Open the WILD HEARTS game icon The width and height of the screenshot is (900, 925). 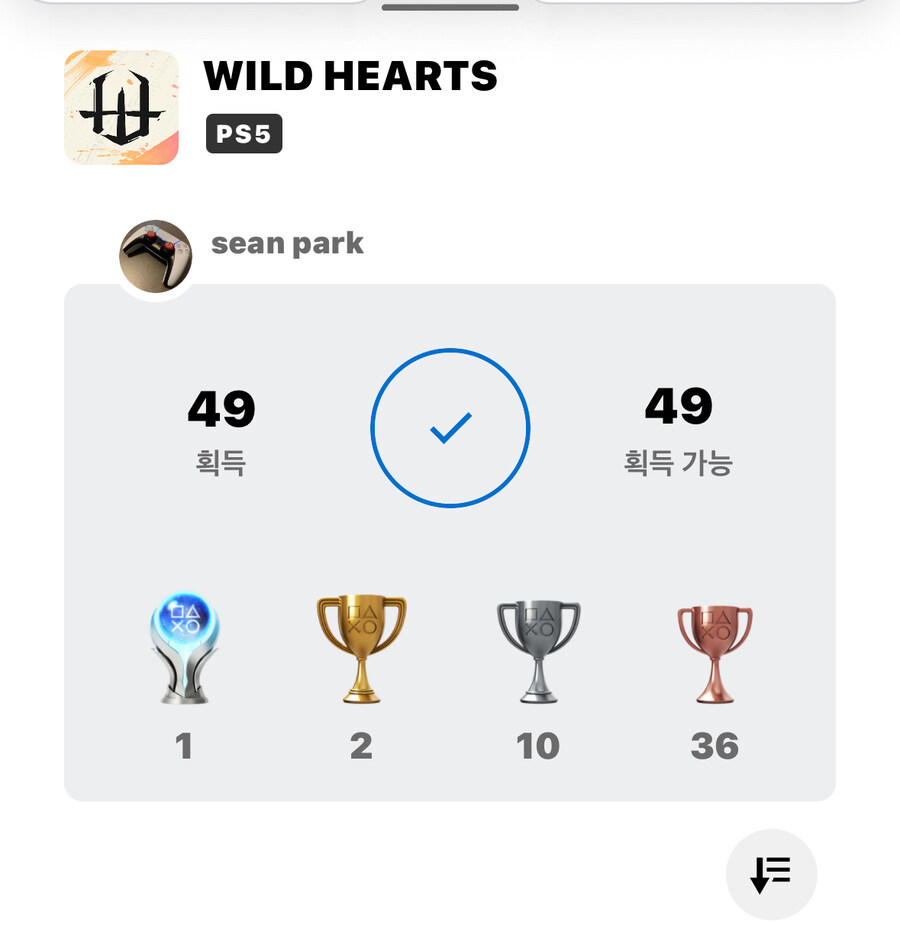click(x=121, y=107)
